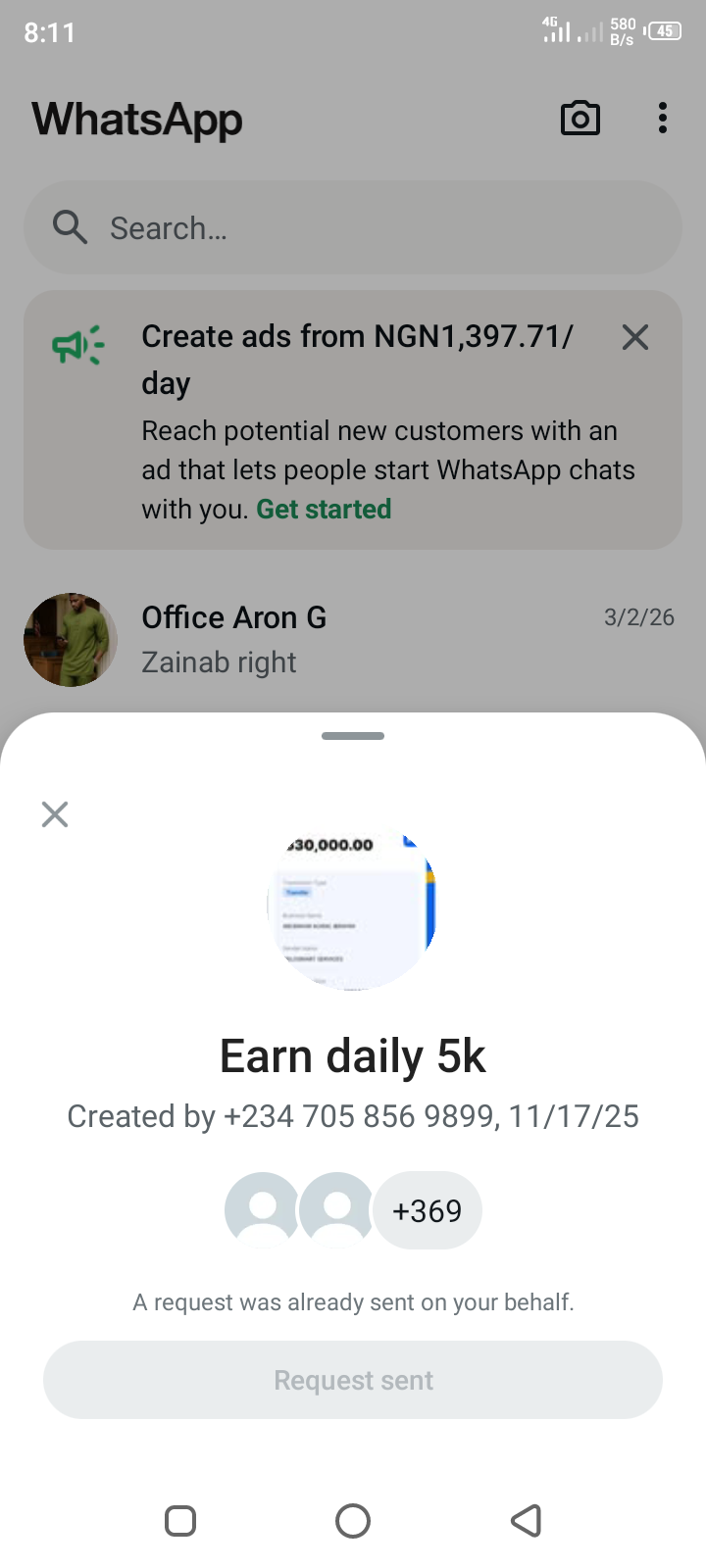The height and width of the screenshot is (1568, 706).
Task: Open the camera icon
Action: [580, 119]
